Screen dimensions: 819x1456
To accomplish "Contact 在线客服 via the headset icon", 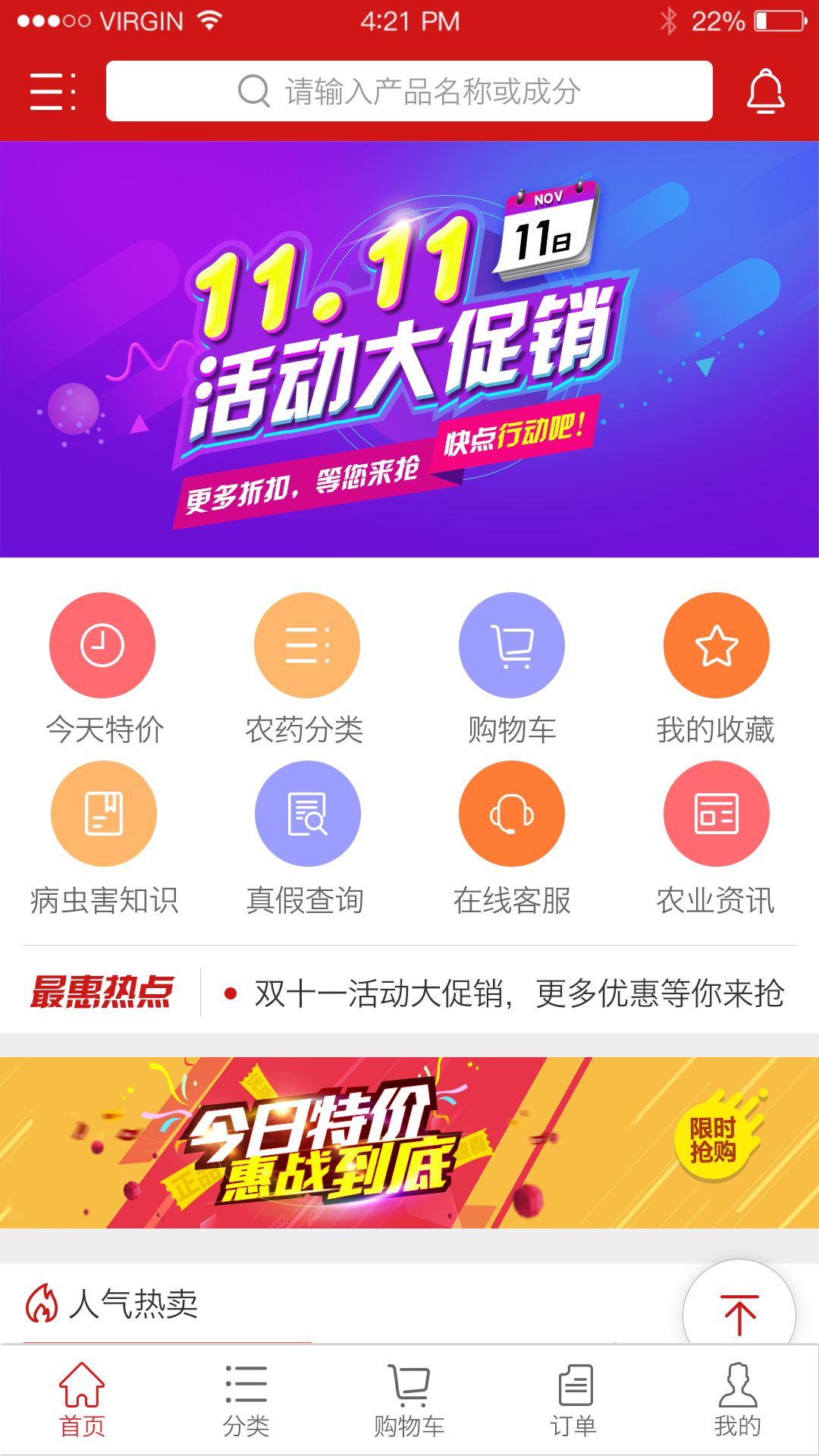I will pyautogui.click(x=512, y=813).
